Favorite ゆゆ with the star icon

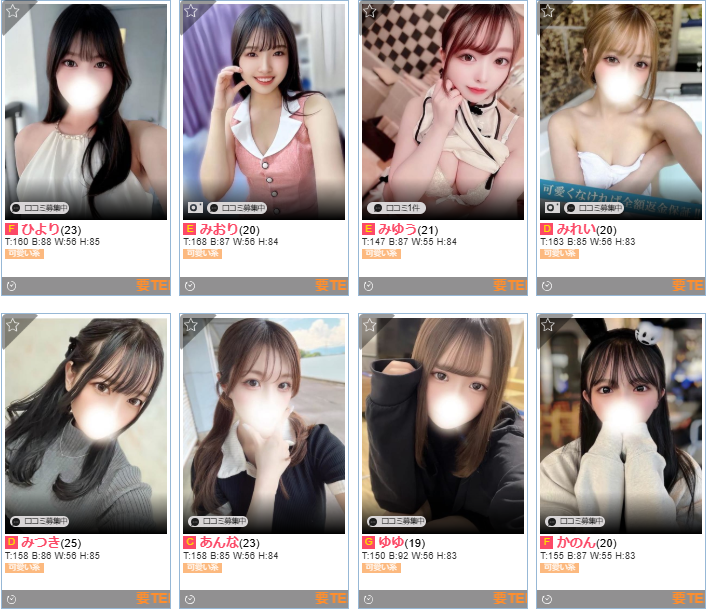tap(369, 325)
